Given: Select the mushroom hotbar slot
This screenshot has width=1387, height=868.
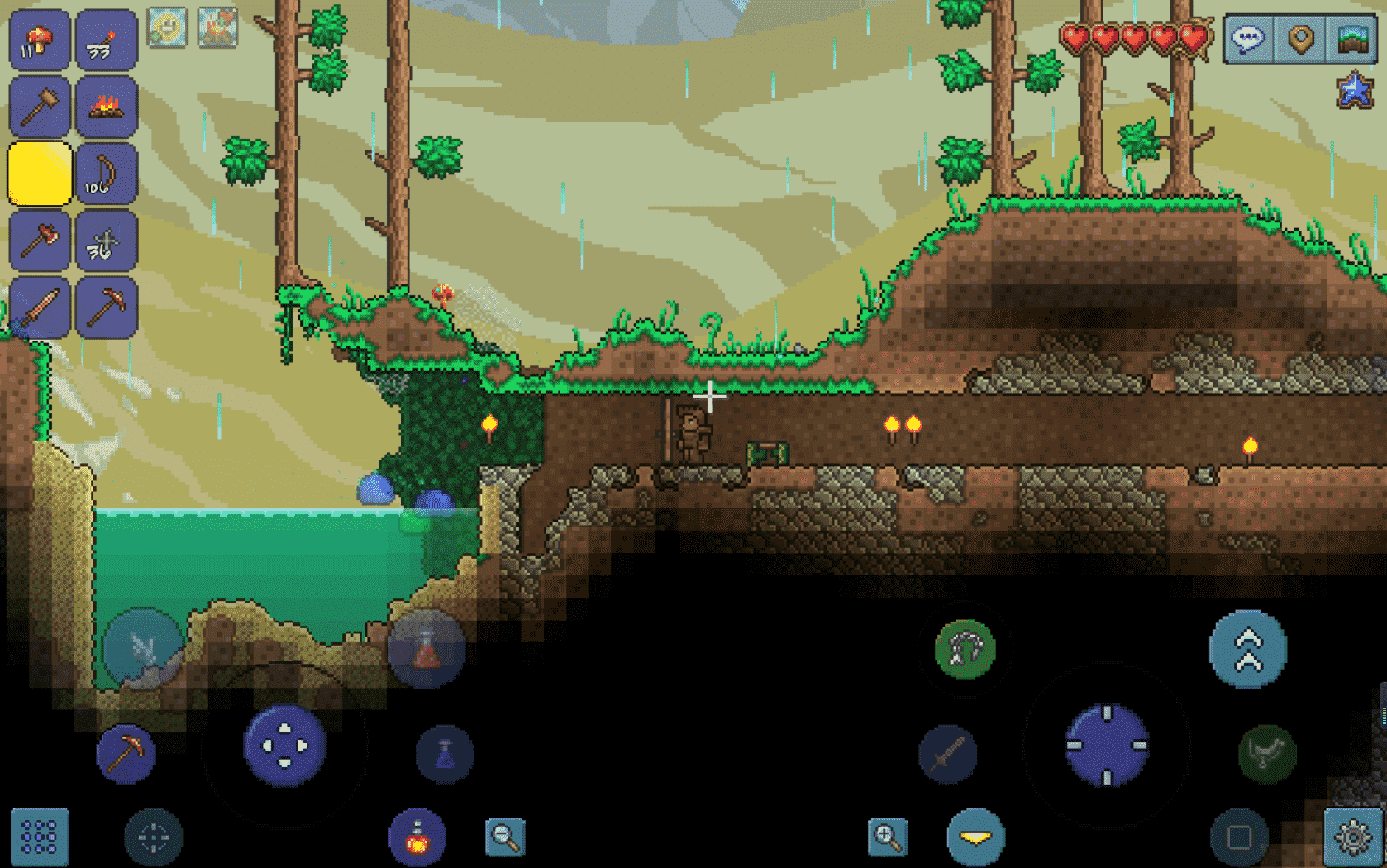Looking at the screenshot, I should (x=39, y=40).
